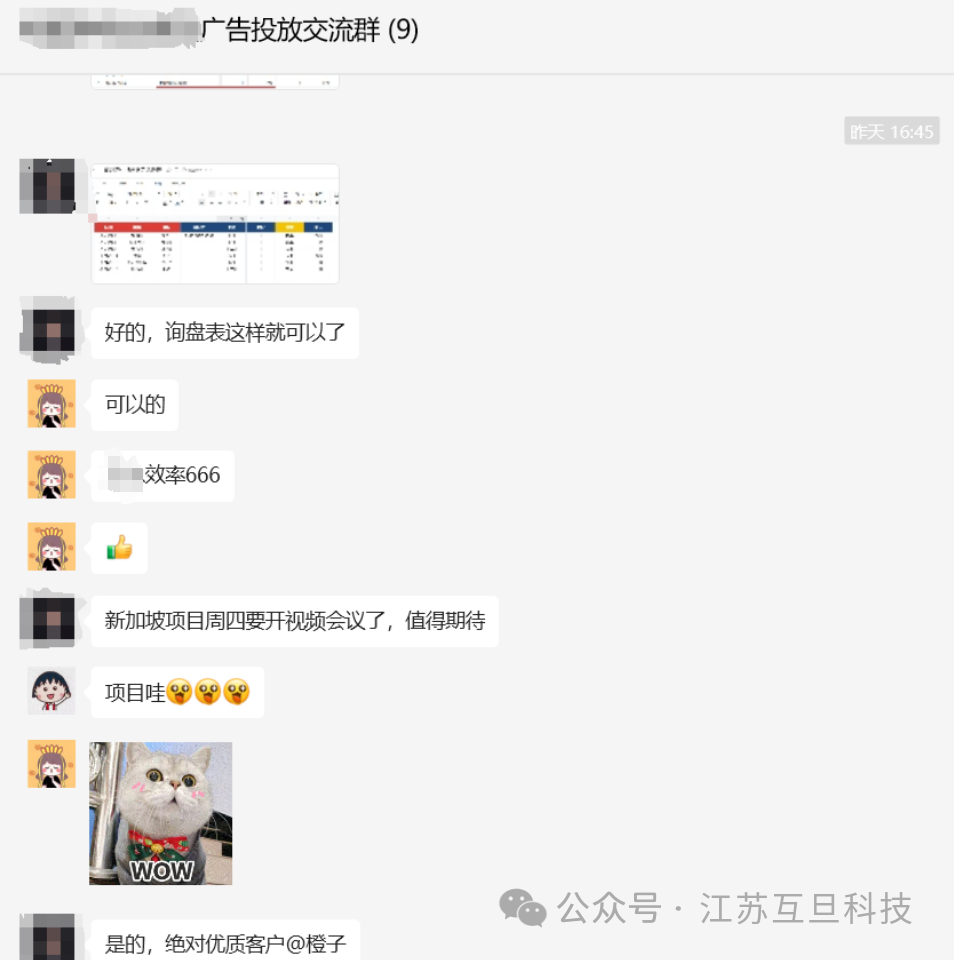View the WOW cat sticker
Image resolution: width=954 pixels, height=960 pixels.
(161, 813)
